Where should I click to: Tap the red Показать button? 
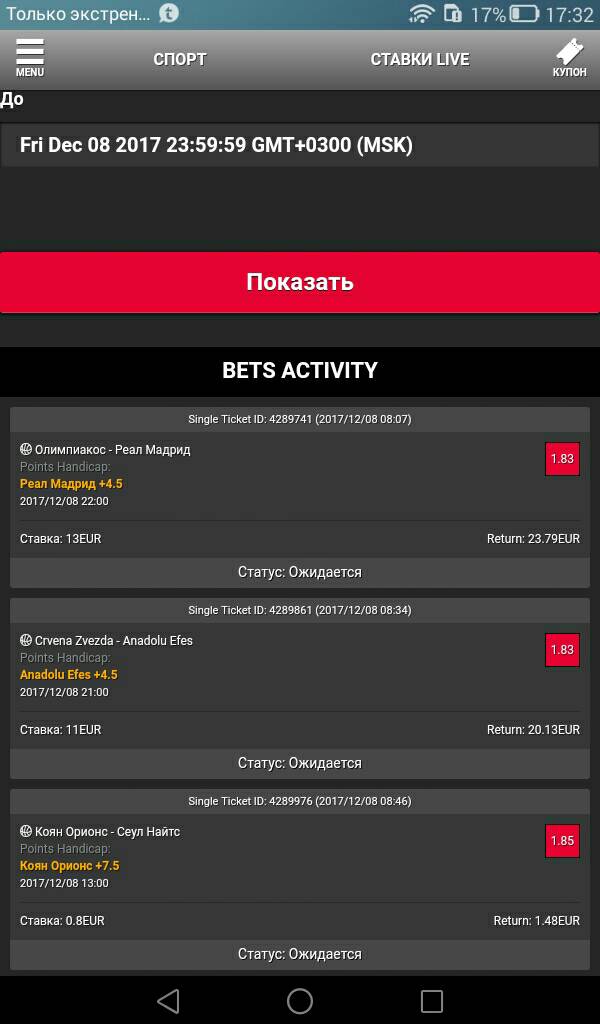click(300, 282)
